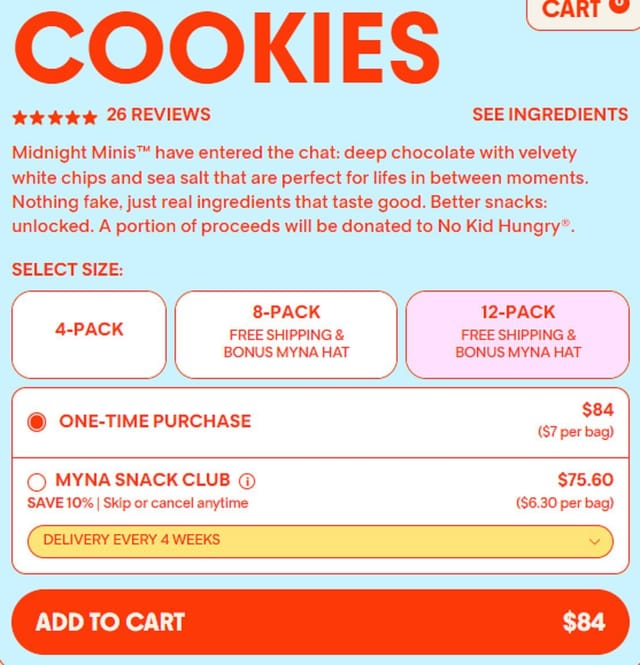The image size is (640, 665).
Task: Choose Myna Snack Club subscription
Action: point(37,480)
